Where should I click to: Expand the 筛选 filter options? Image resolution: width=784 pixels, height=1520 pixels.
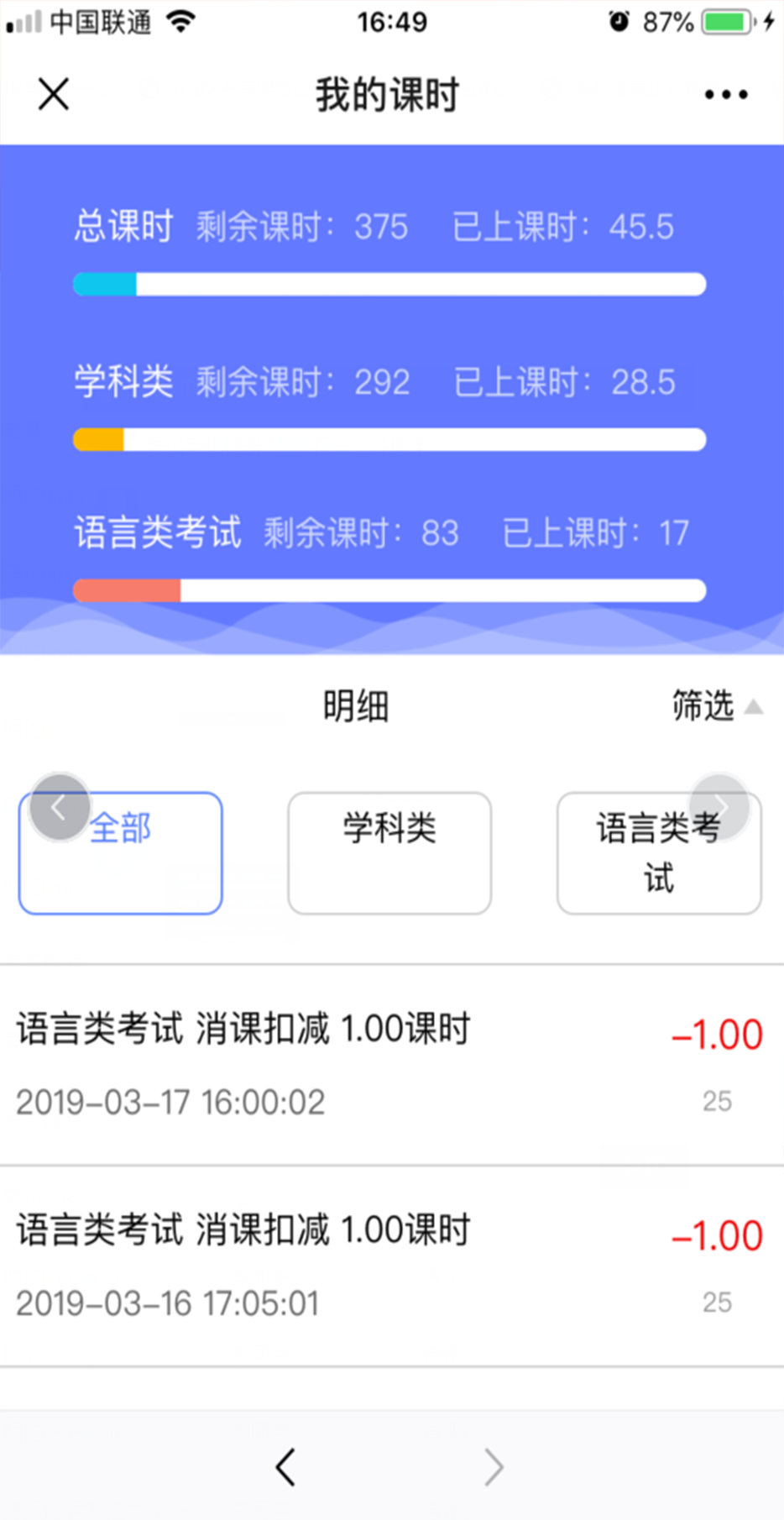pos(716,706)
